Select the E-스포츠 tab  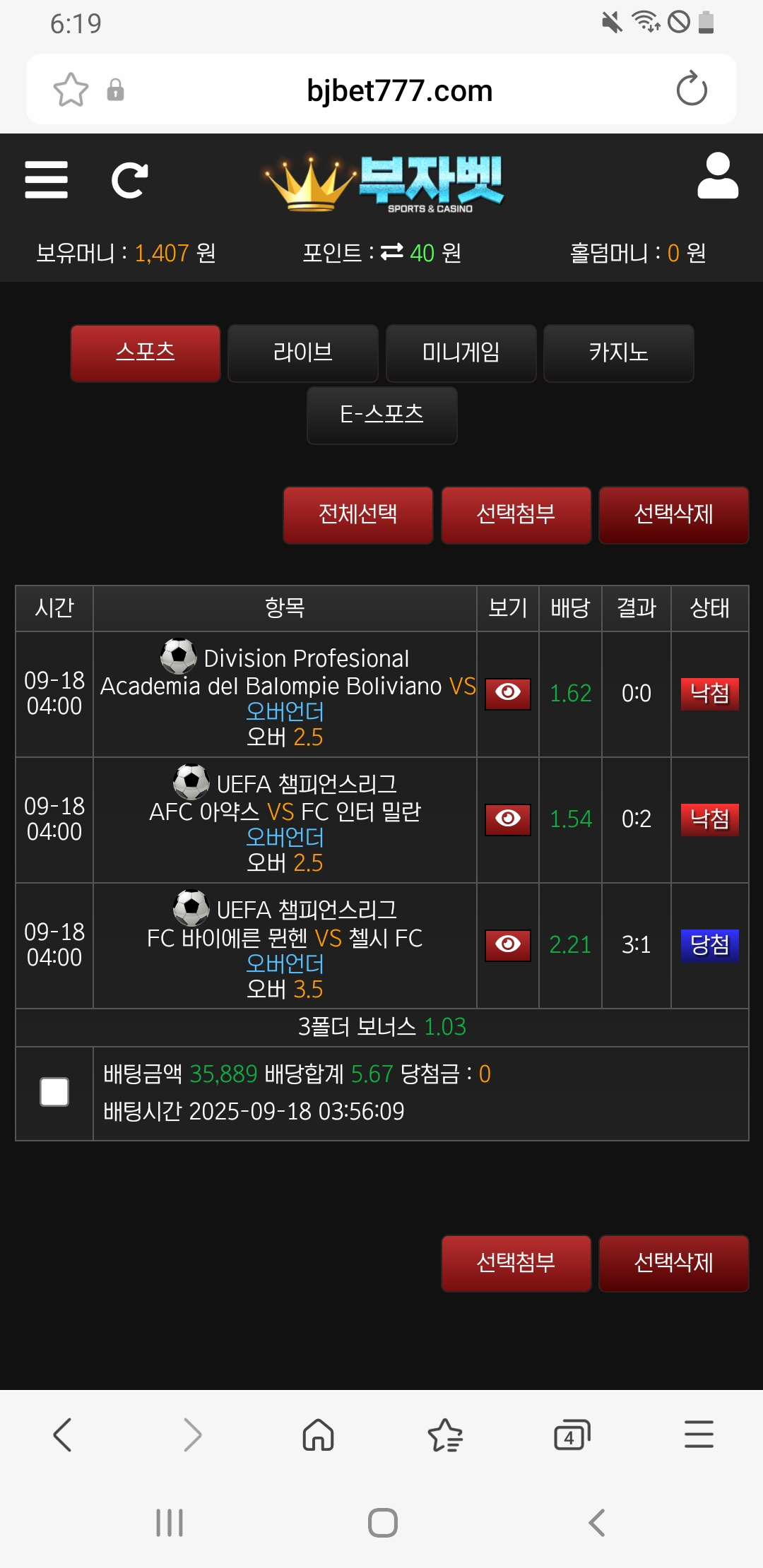[x=382, y=415]
